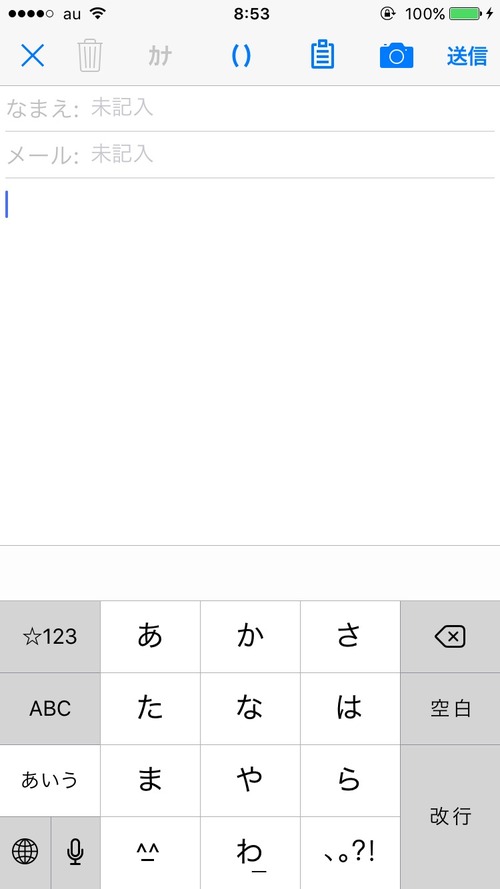This screenshot has width=500, height=889.
Task: Switch keyboard to ABC mode
Action: [50, 709]
